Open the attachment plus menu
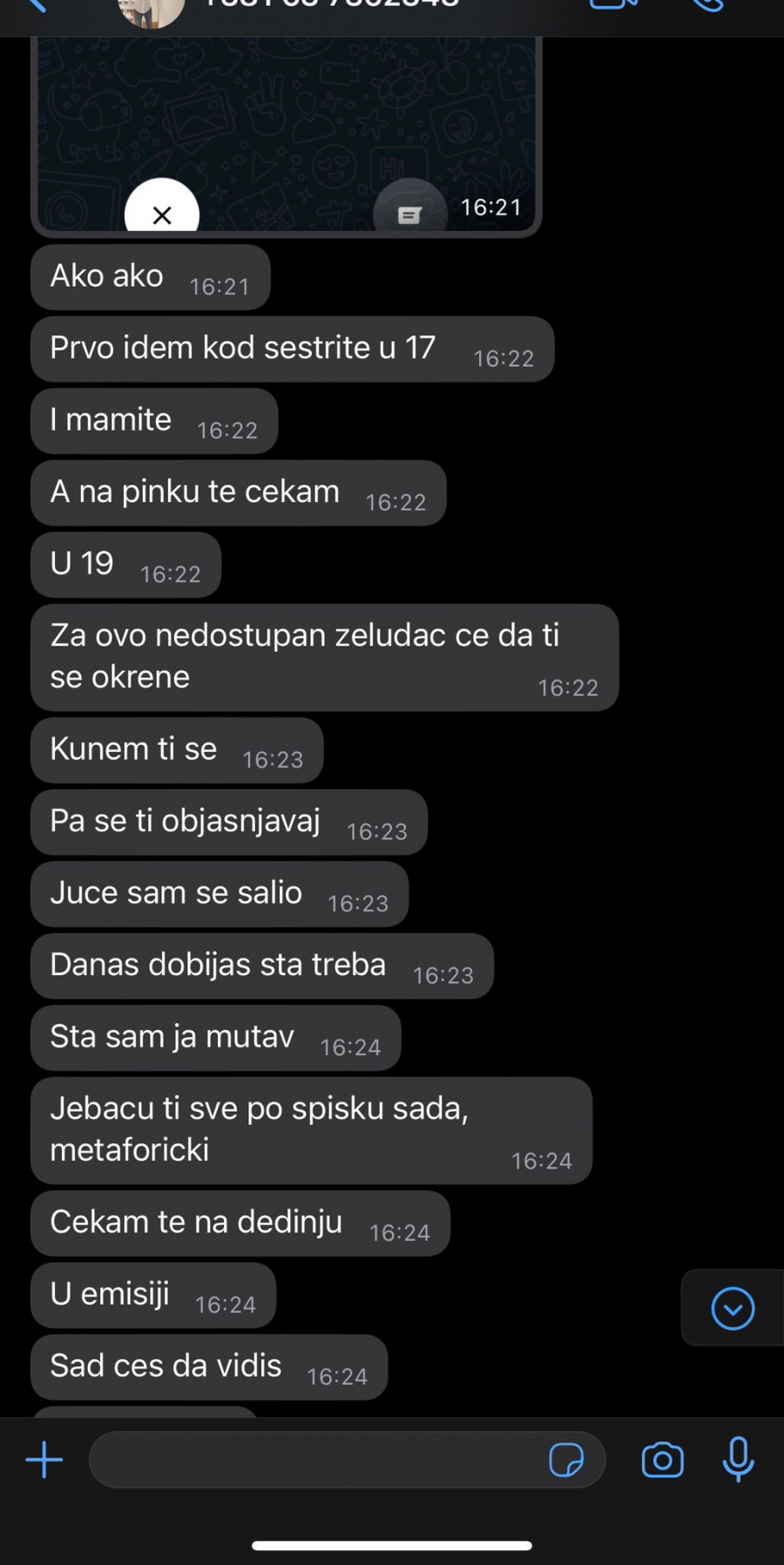 pos(44,1460)
